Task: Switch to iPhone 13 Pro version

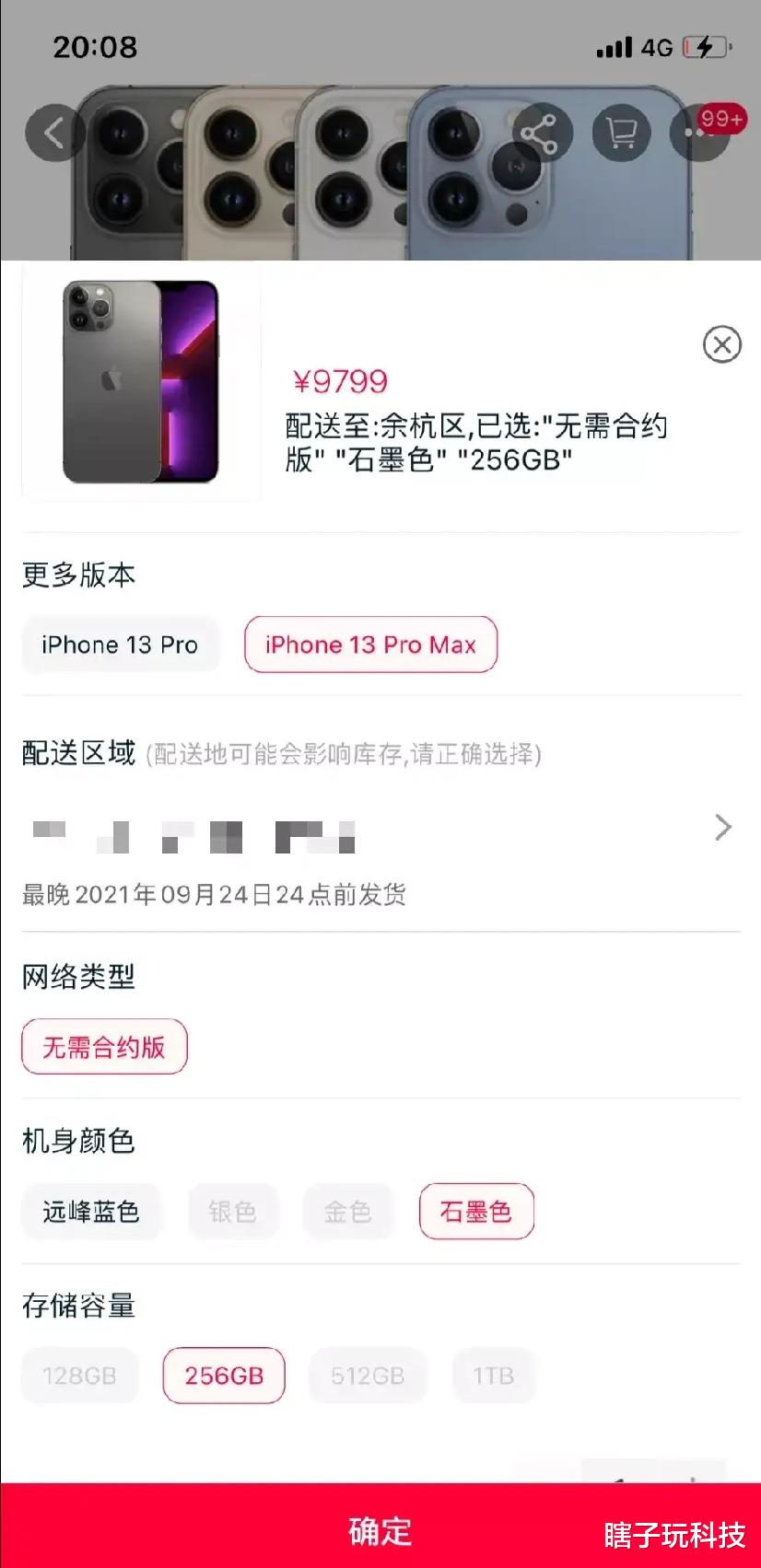Action: click(120, 645)
